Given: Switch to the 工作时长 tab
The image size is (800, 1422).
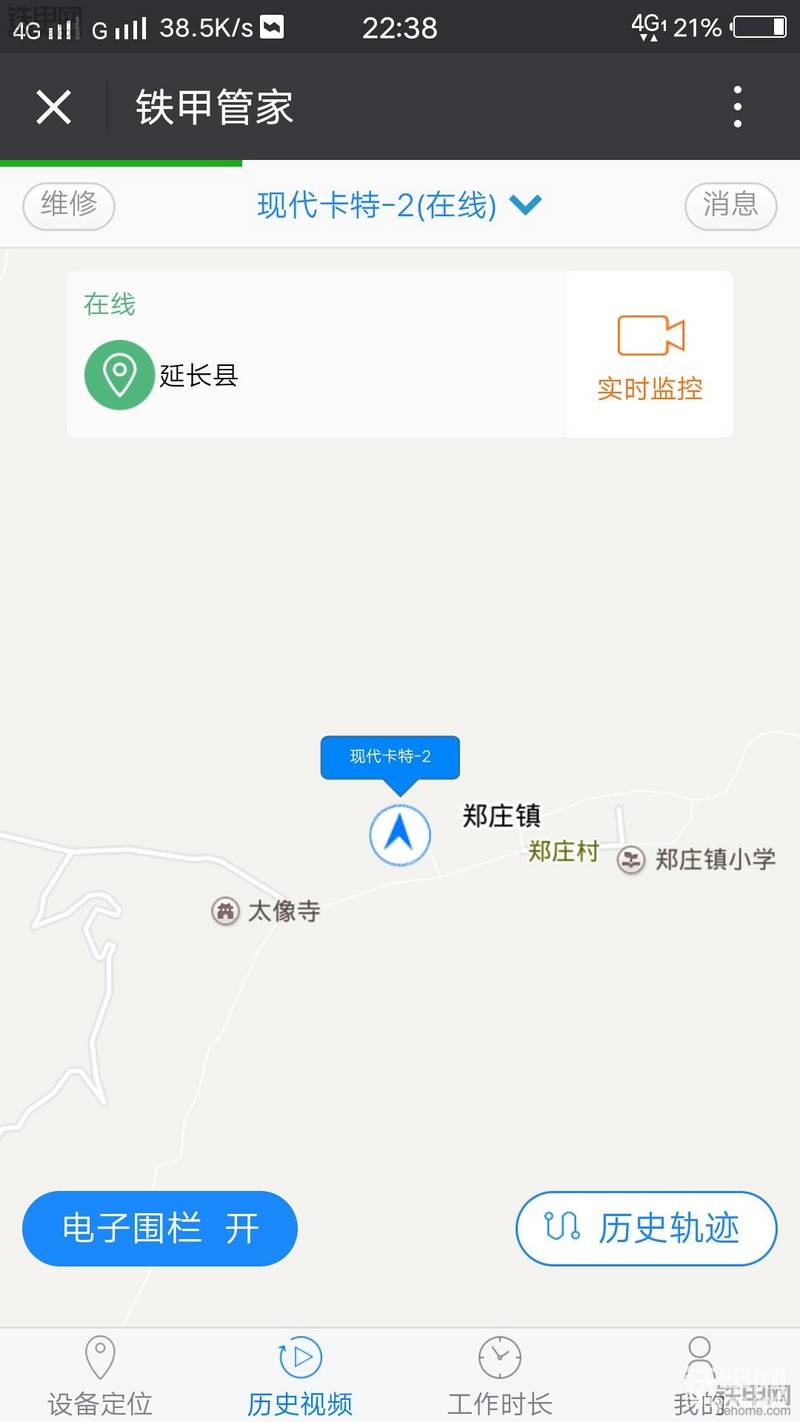Looking at the screenshot, I should pos(499,1376).
